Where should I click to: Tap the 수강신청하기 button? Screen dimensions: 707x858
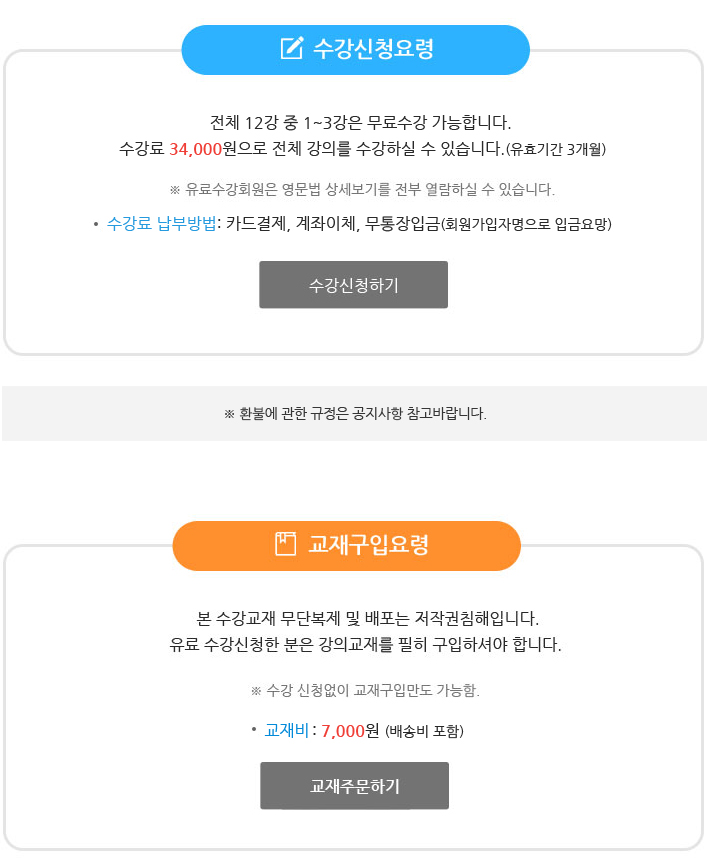point(353,285)
